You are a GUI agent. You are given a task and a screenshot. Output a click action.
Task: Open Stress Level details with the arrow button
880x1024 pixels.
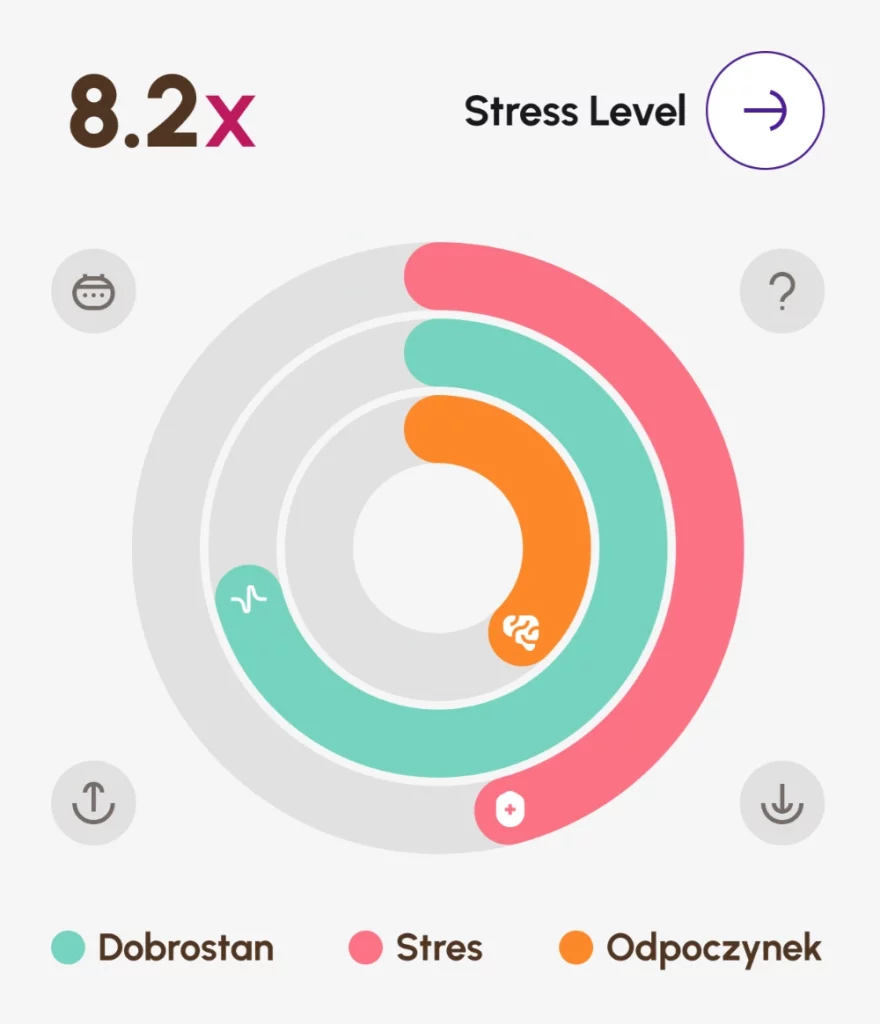765,112
